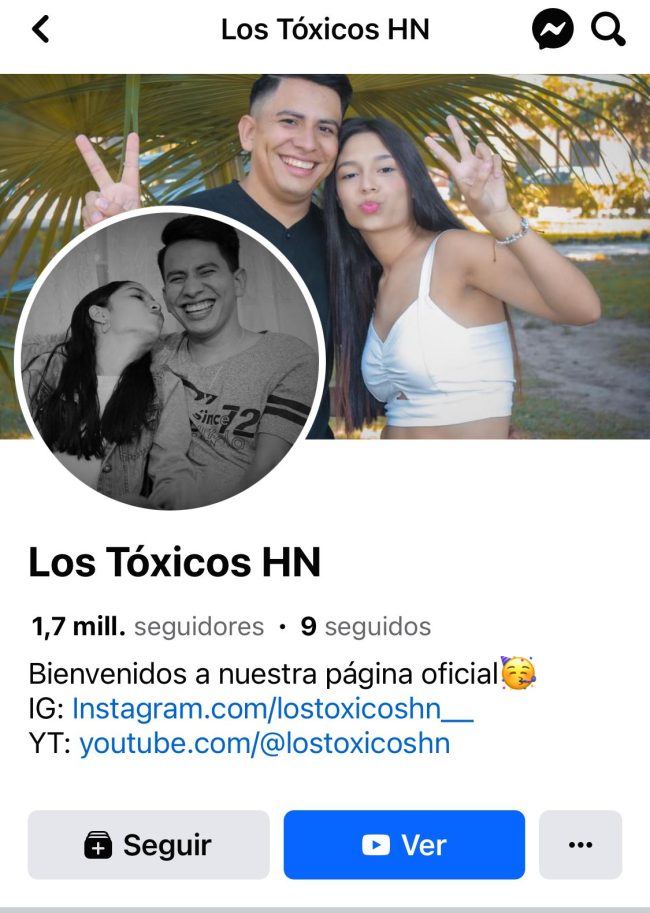Image resolution: width=650 pixels, height=913 pixels.
Task: View the 9 seguidos list
Action: pos(366,627)
